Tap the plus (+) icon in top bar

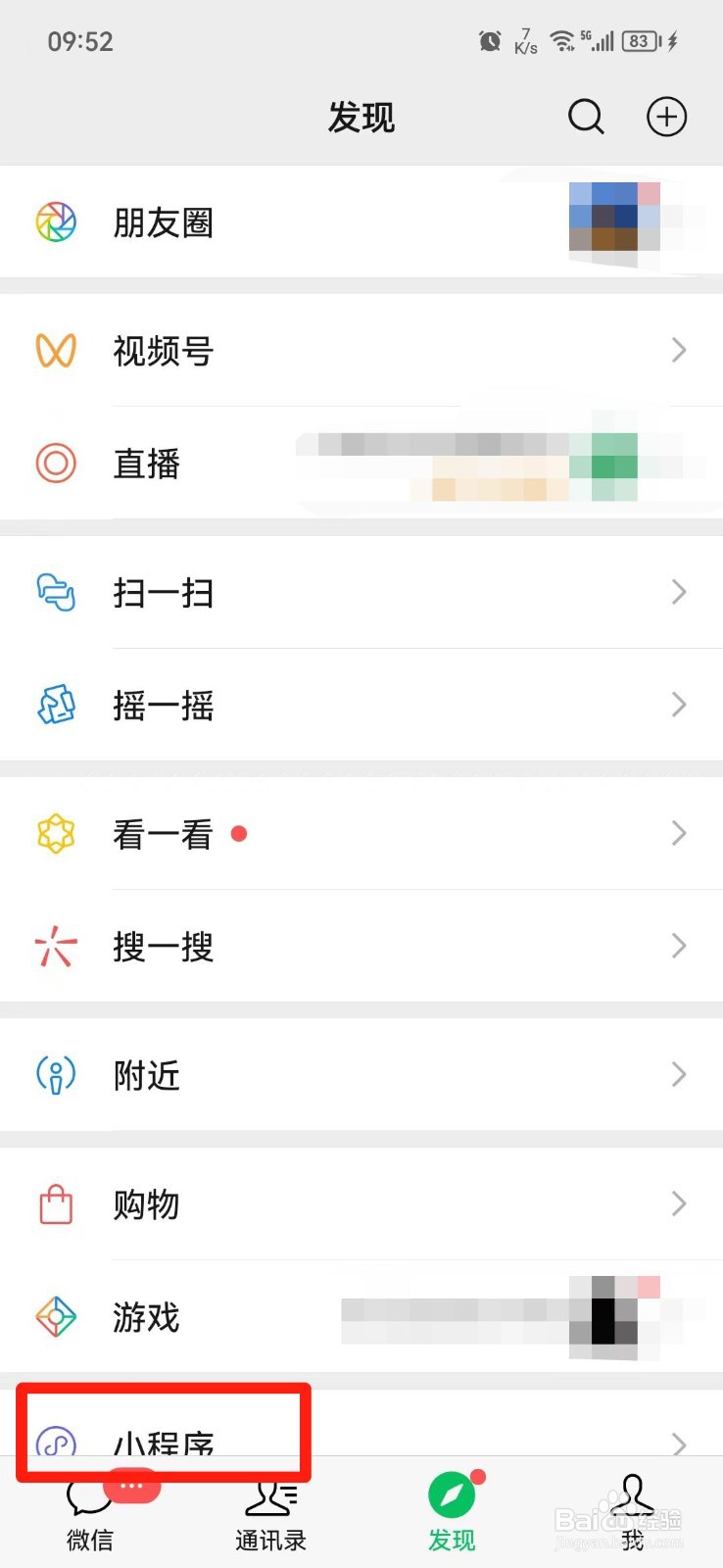666,117
